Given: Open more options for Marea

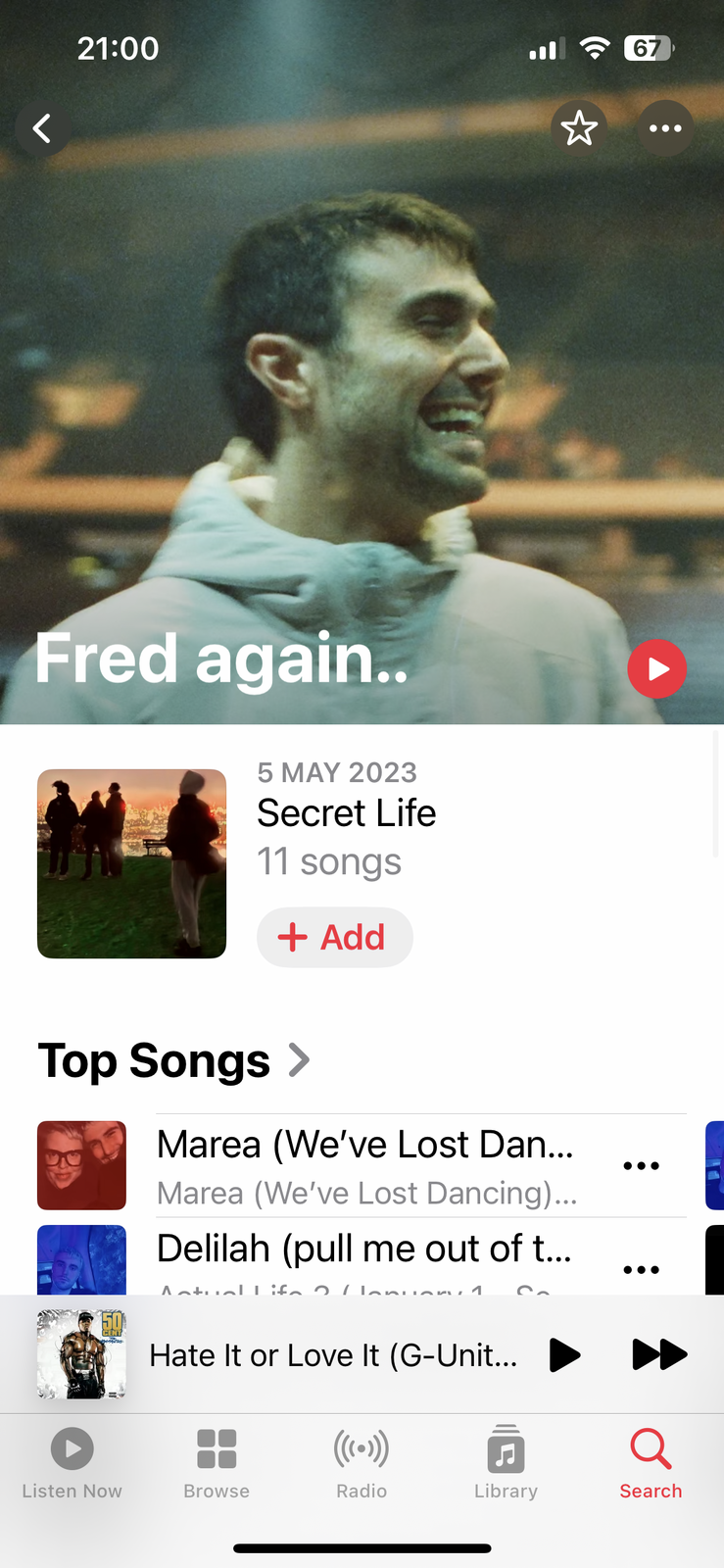Looking at the screenshot, I should click(x=642, y=1166).
